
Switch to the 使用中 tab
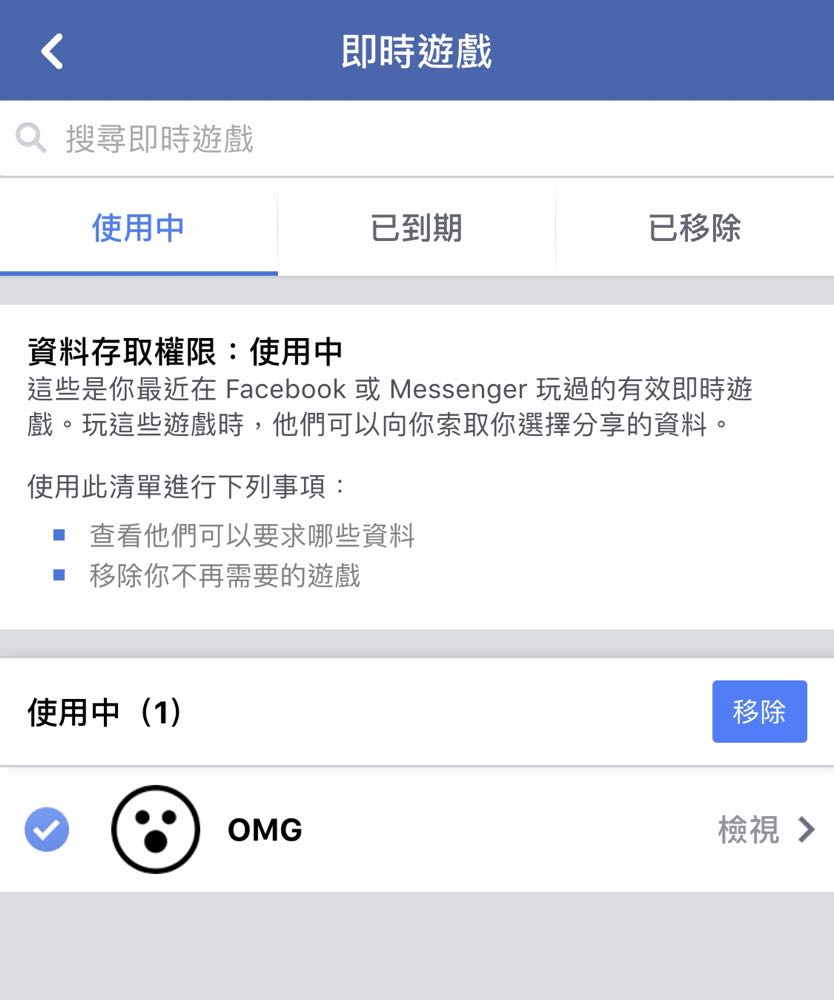[138, 229]
